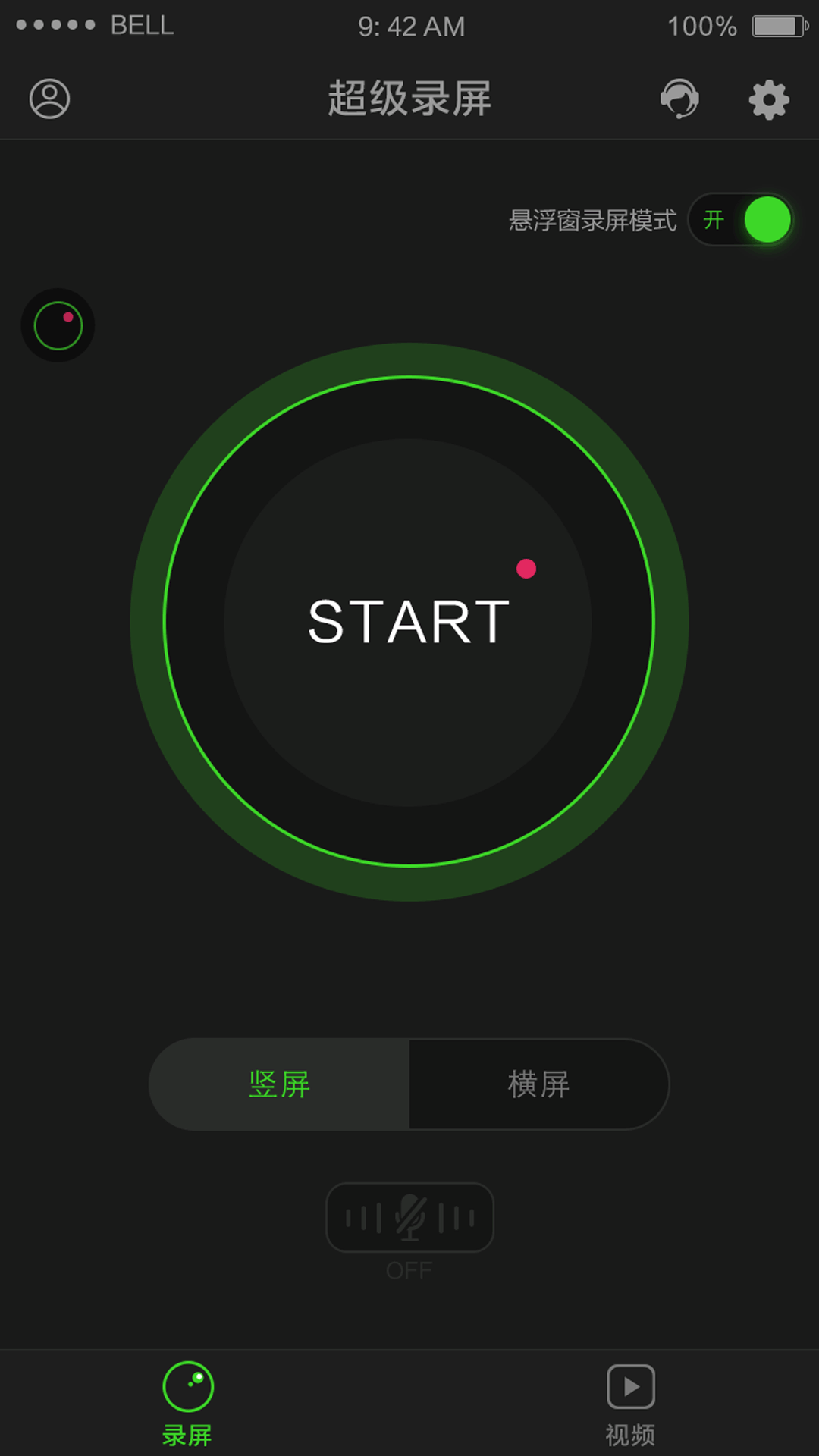Click the floating recorder widget preview
The width and height of the screenshot is (819, 1456).
point(58,324)
